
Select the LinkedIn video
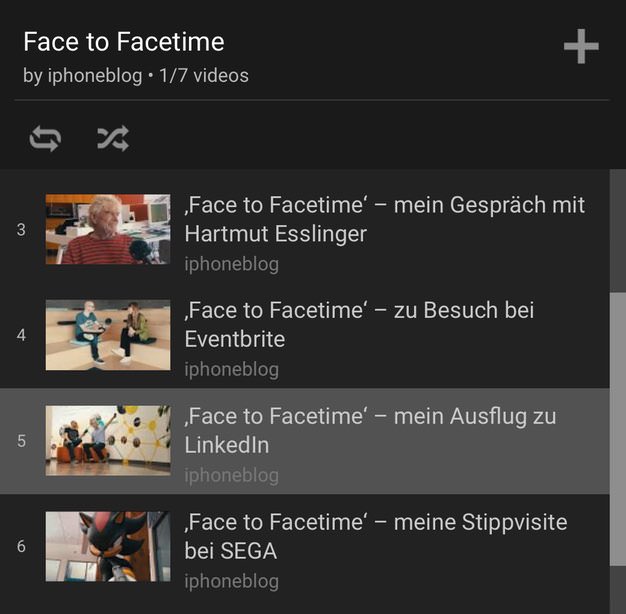click(369, 430)
